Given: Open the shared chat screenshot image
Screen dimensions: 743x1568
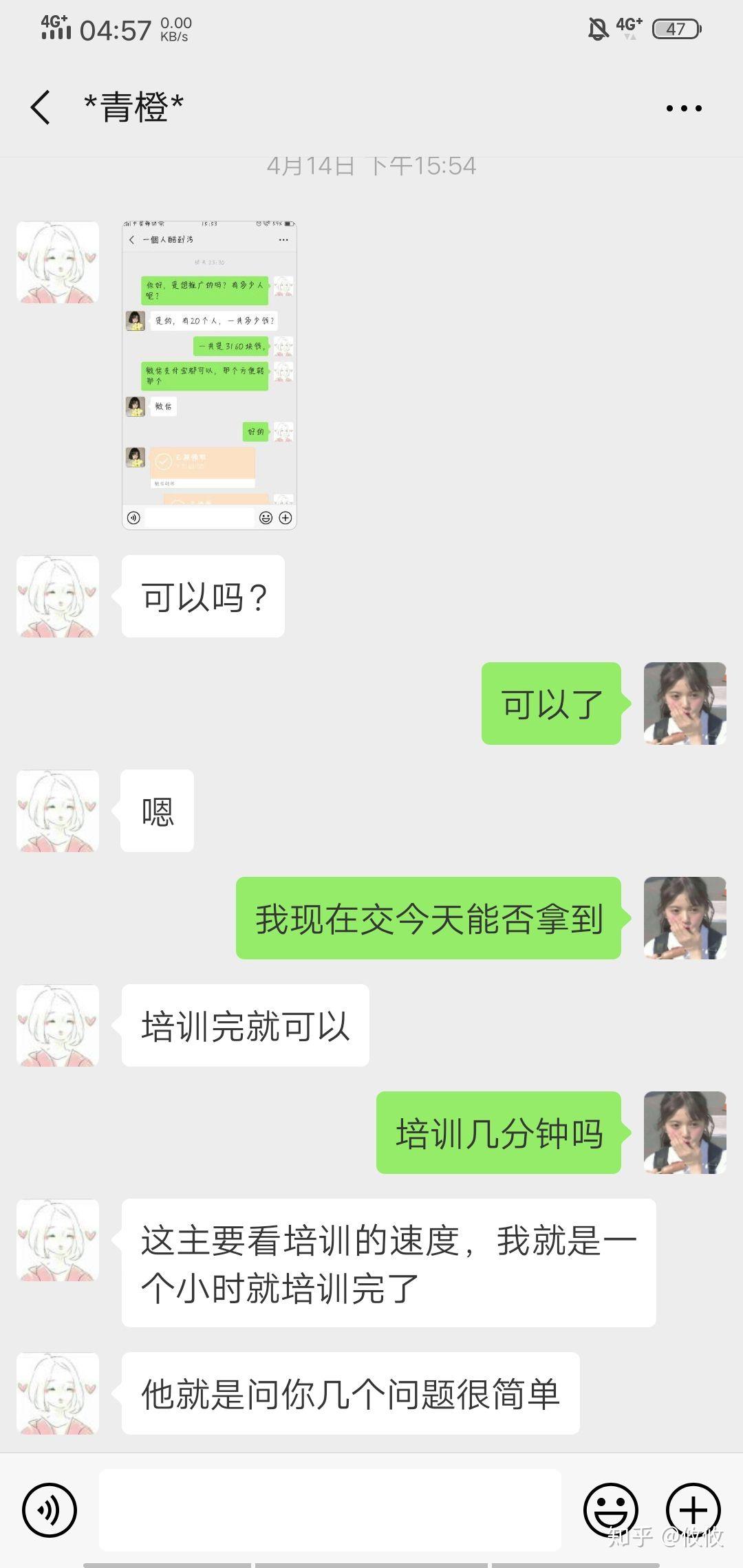Looking at the screenshot, I should 209,375.
